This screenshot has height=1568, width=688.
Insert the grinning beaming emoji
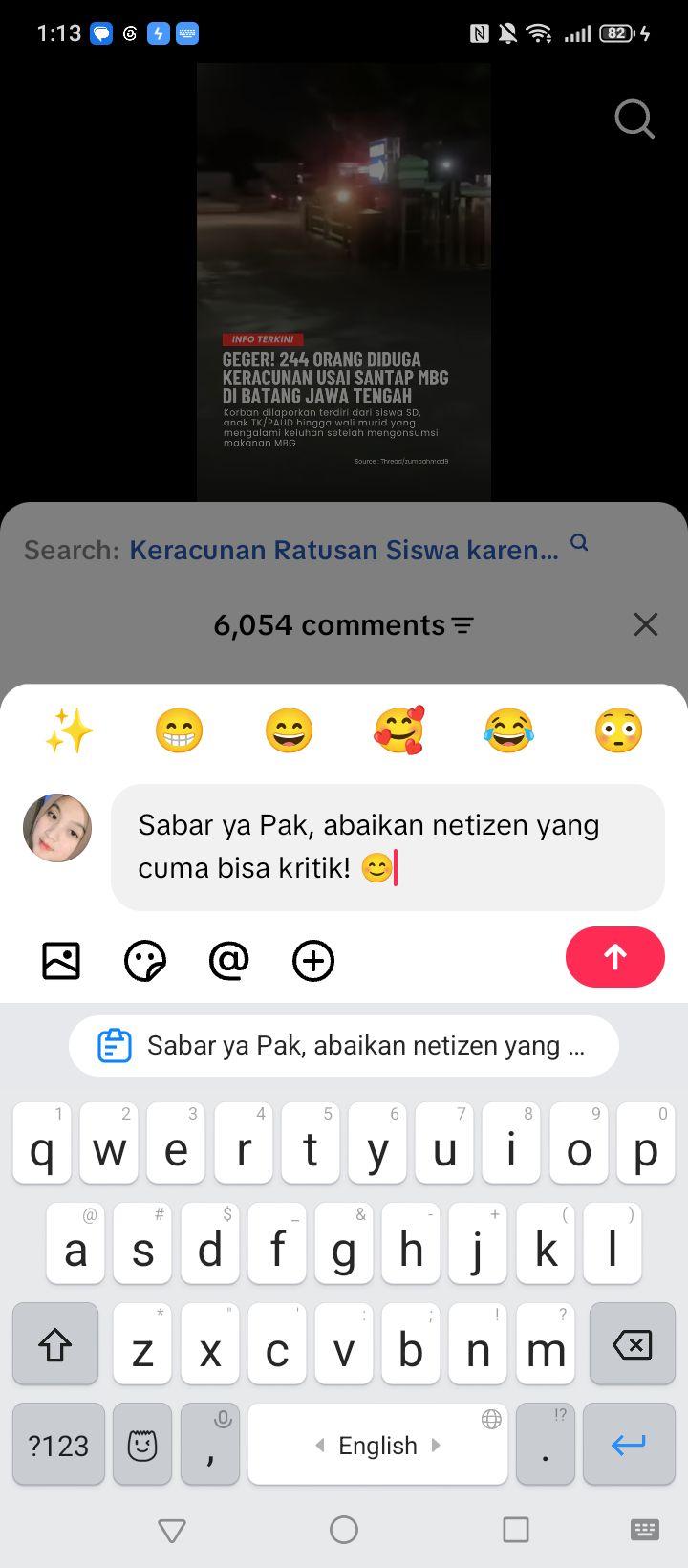tap(179, 731)
